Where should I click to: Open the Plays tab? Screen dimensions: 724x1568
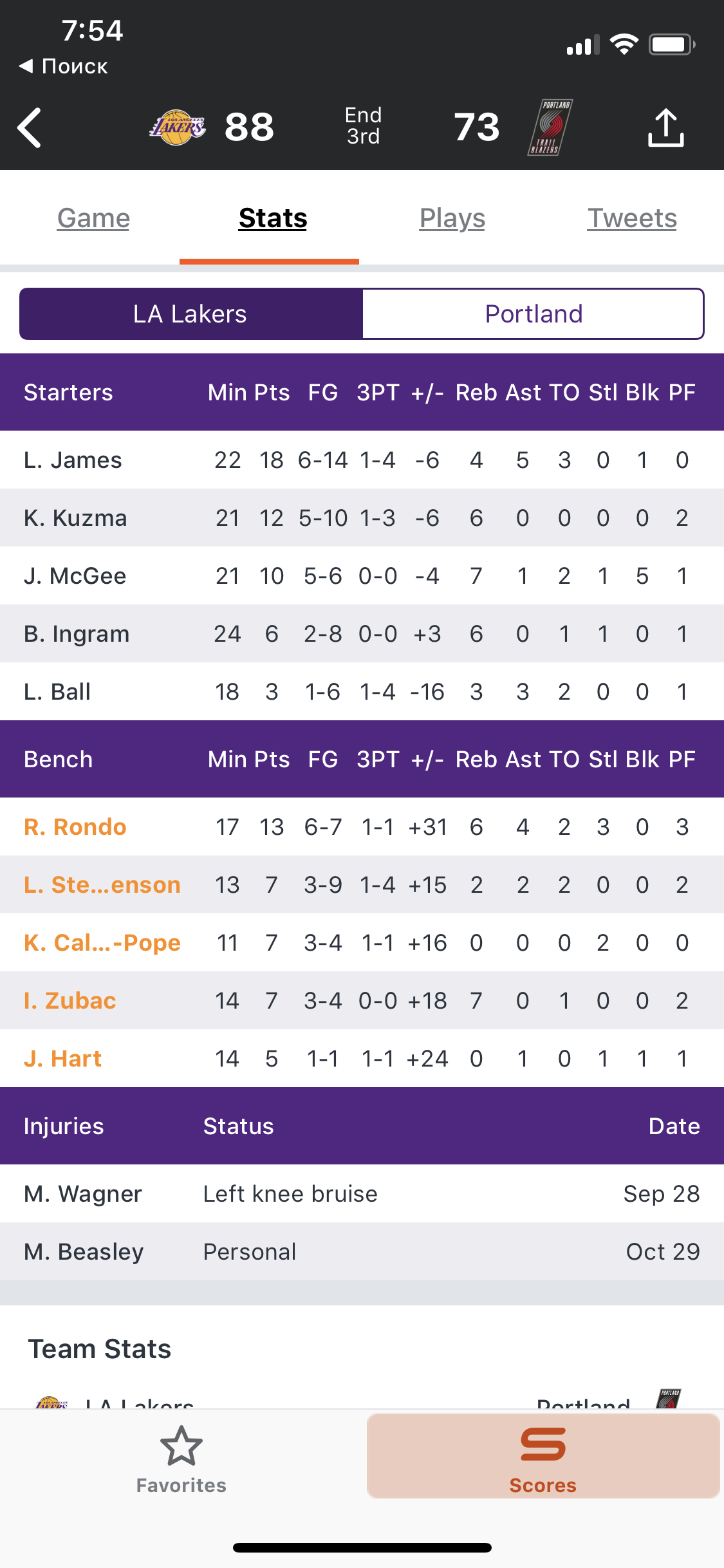pyautogui.click(x=452, y=218)
